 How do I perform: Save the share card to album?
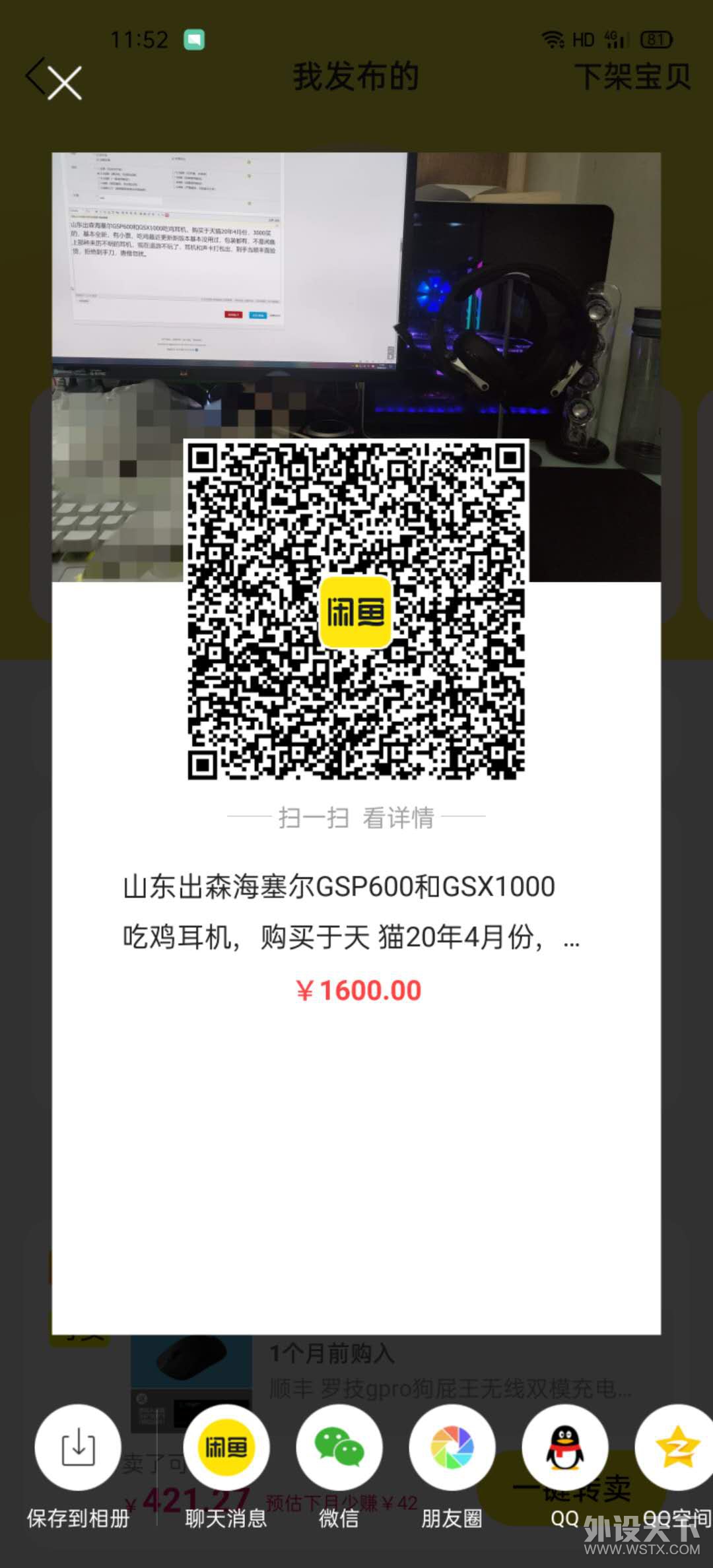(x=78, y=1448)
